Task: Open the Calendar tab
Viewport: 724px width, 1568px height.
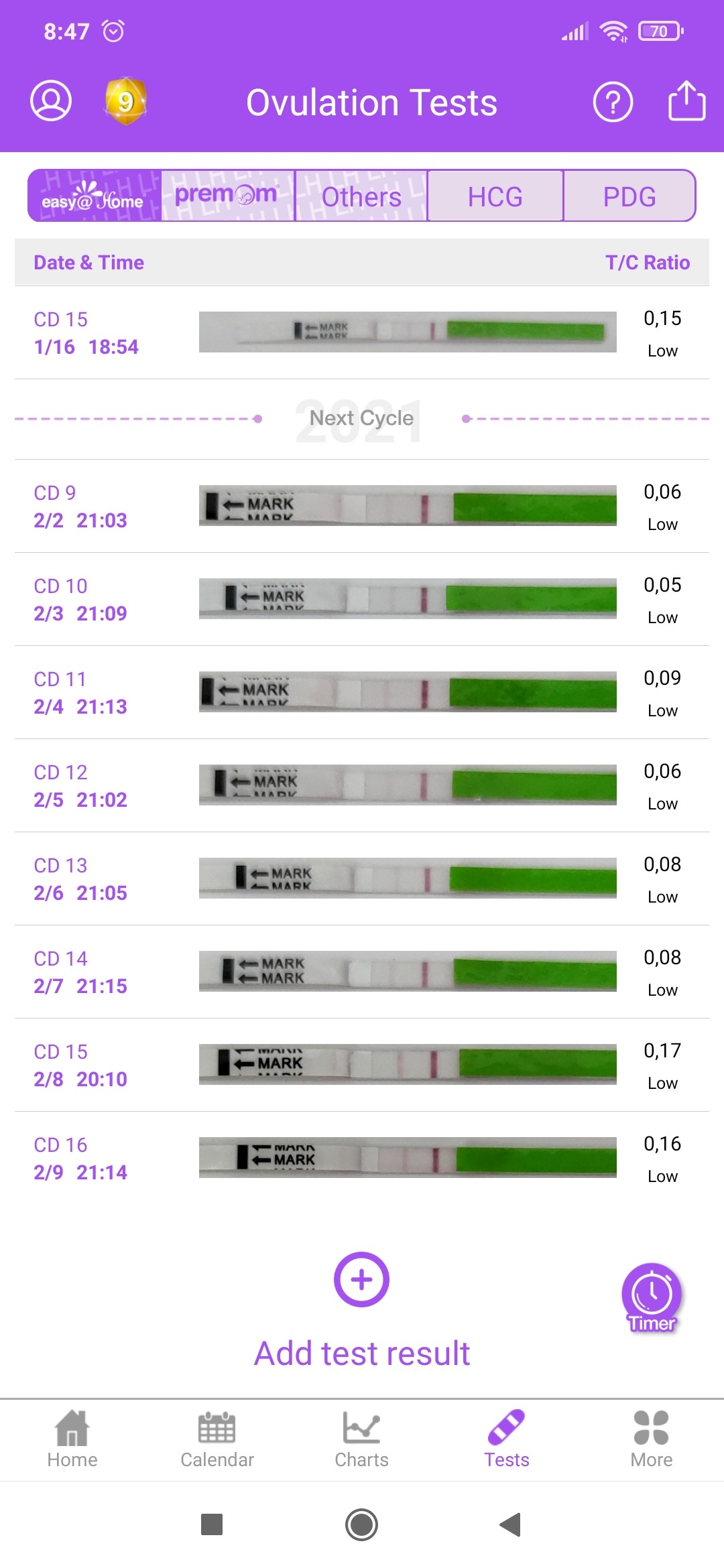Action: pyautogui.click(x=217, y=1439)
